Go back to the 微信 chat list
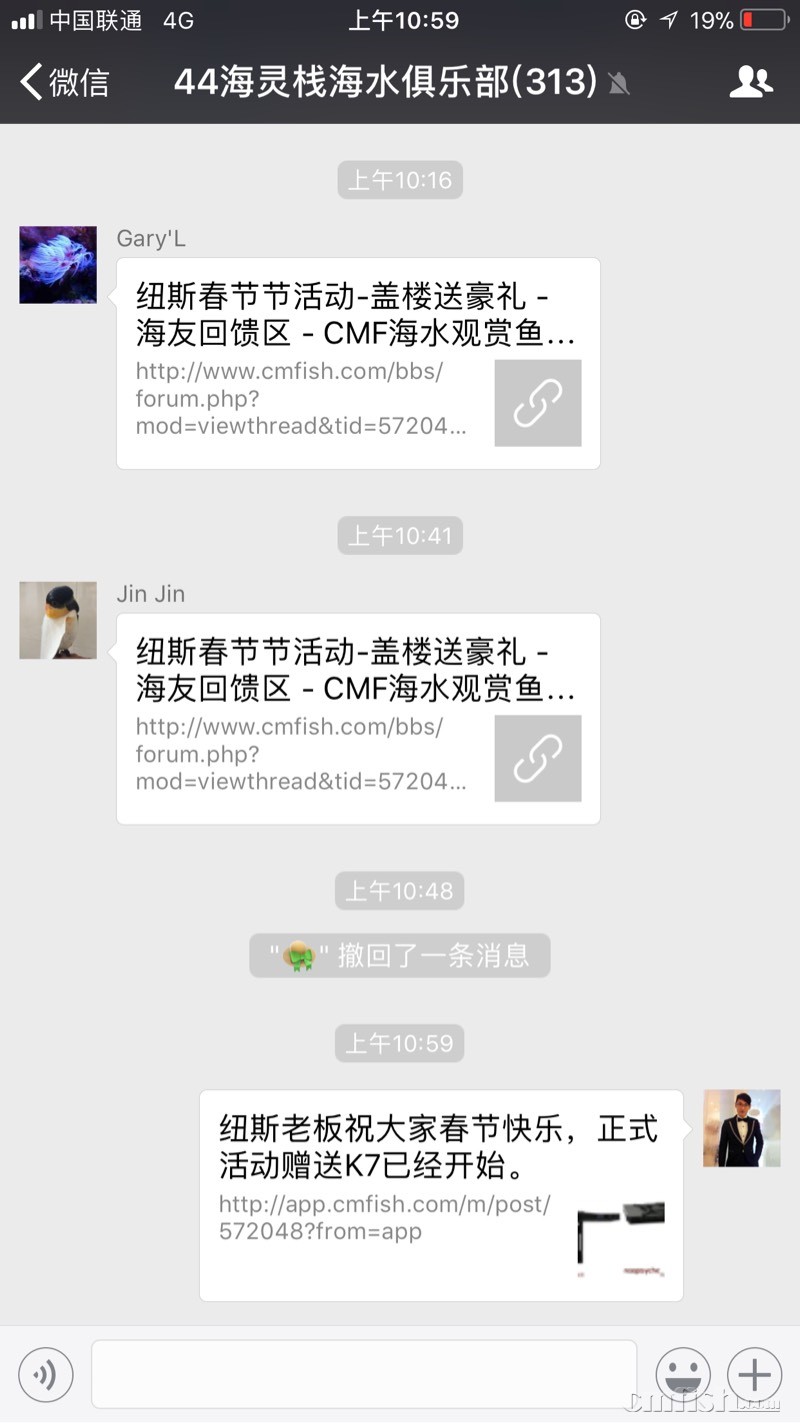 (65, 82)
